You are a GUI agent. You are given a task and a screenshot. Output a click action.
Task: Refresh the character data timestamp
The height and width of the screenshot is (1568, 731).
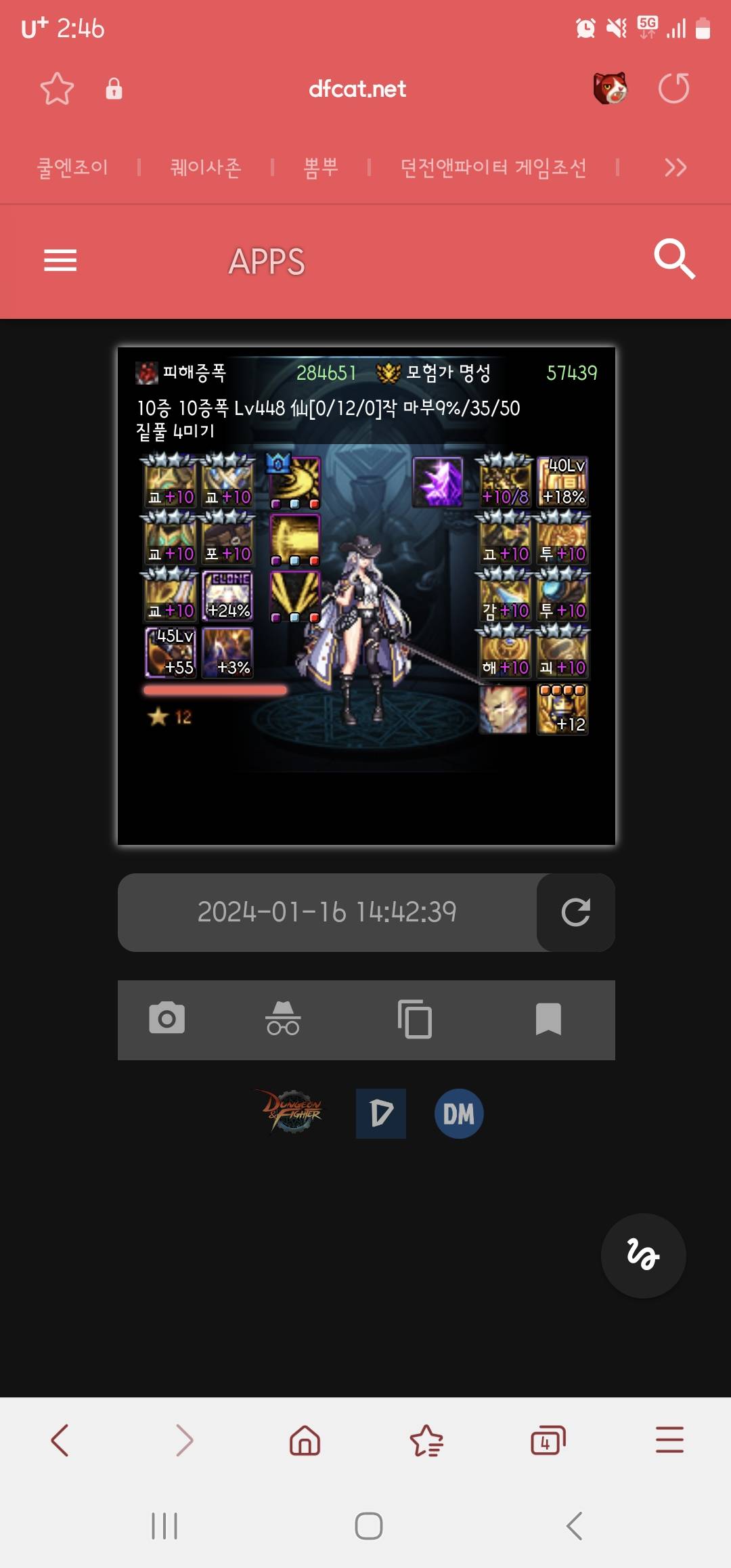coord(576,912)
